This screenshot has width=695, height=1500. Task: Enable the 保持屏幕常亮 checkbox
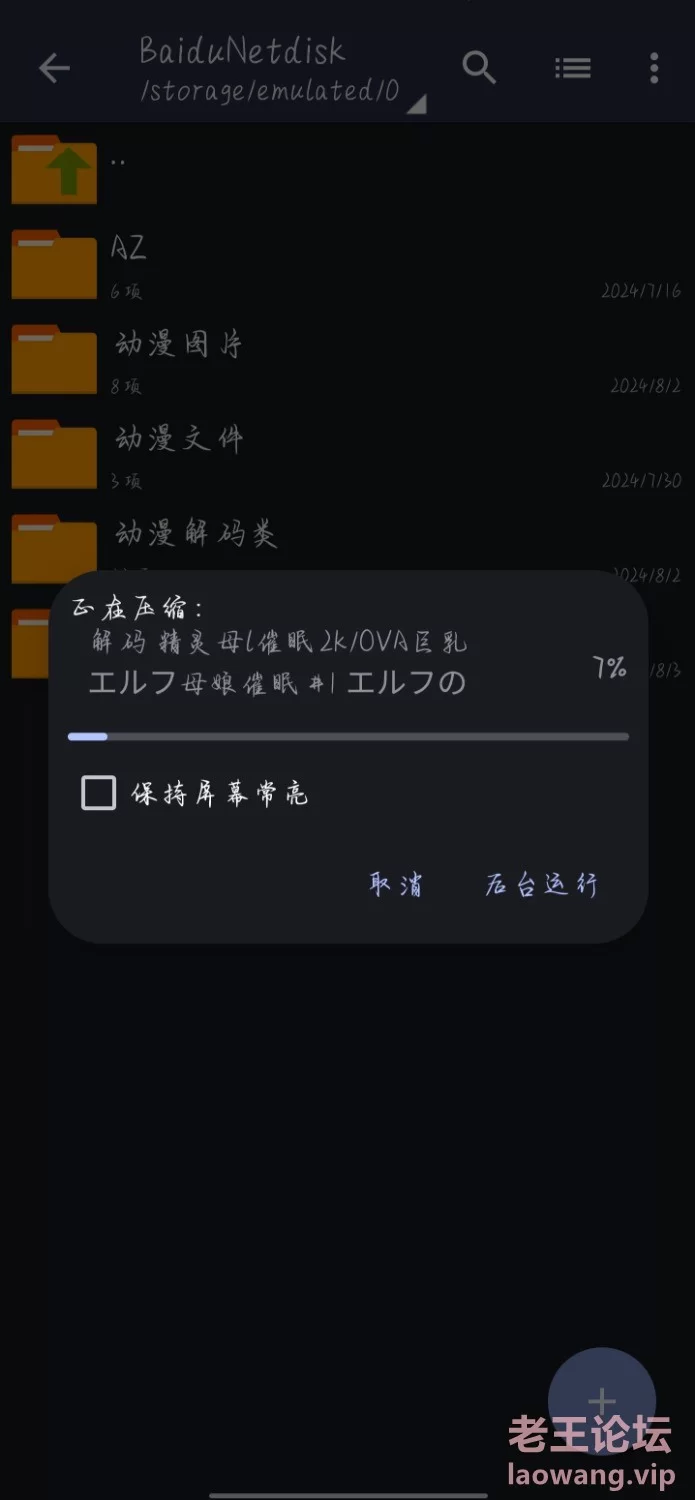(x=98, y=793)
